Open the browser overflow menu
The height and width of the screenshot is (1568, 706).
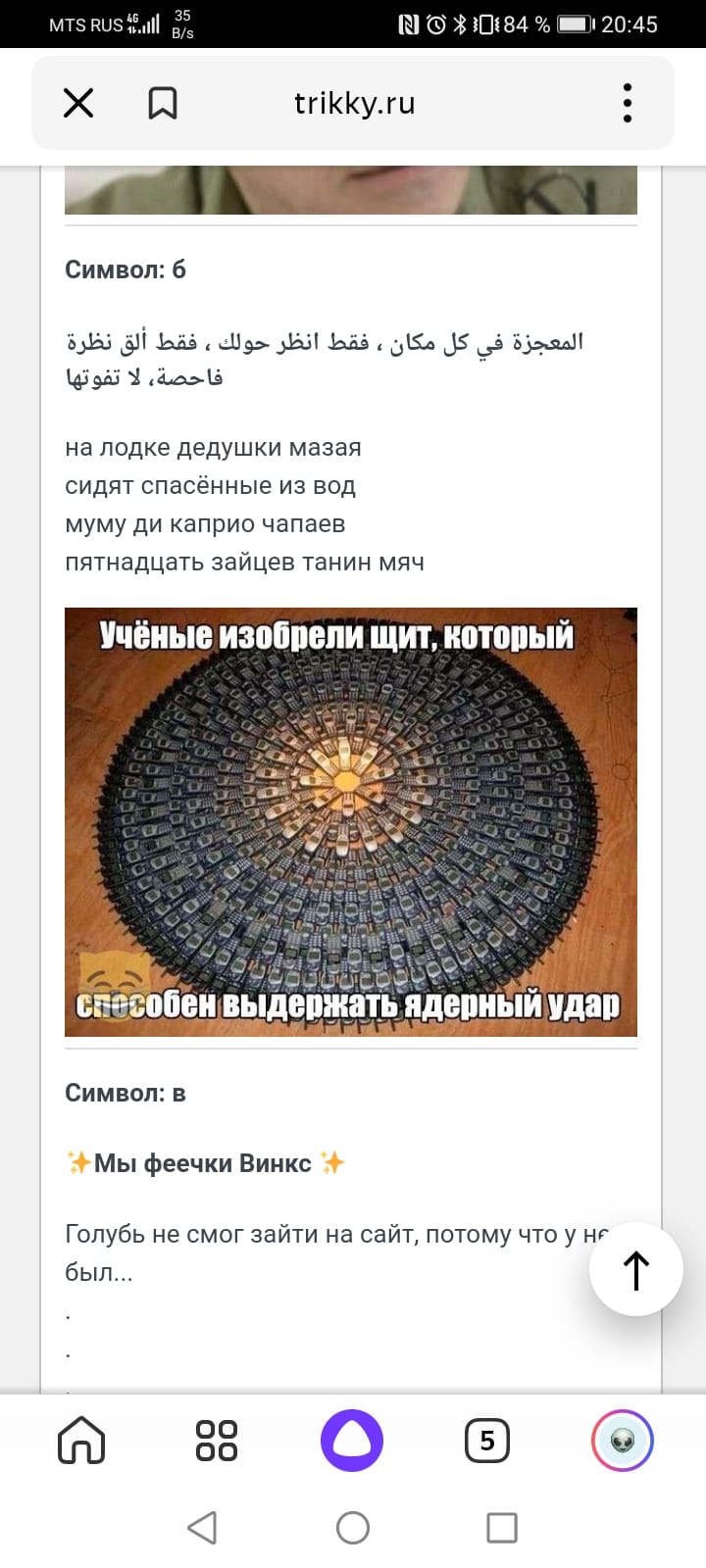tap(628, 103)
